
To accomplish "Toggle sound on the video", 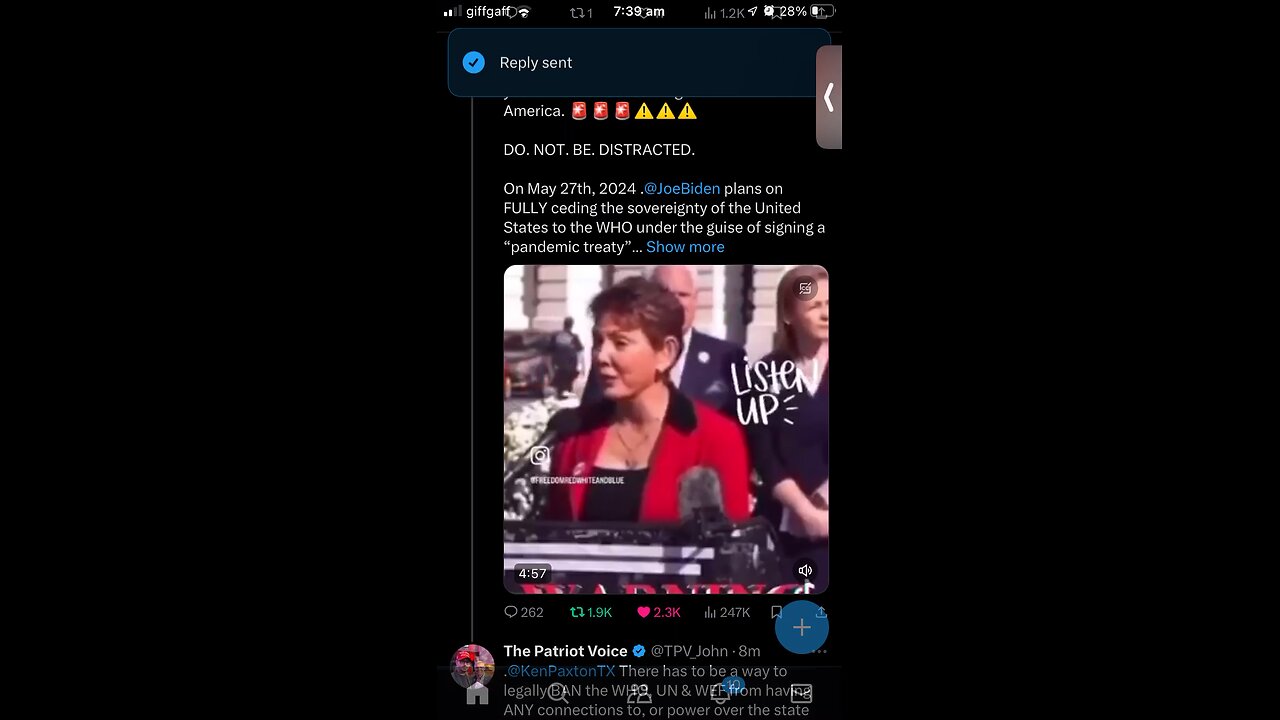I will (x=805, y=571).
